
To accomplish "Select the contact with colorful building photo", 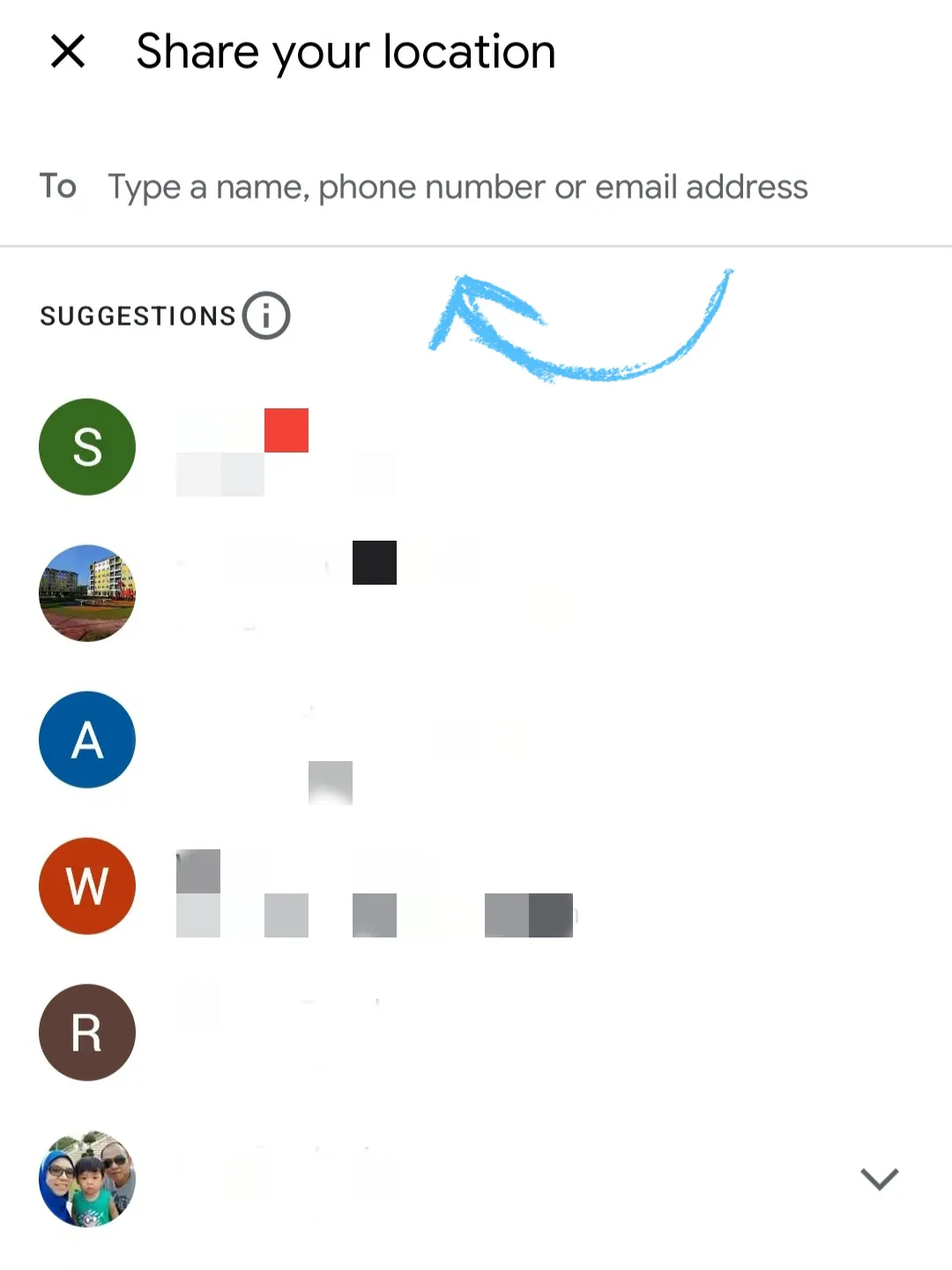I will (x=87, y=593).
